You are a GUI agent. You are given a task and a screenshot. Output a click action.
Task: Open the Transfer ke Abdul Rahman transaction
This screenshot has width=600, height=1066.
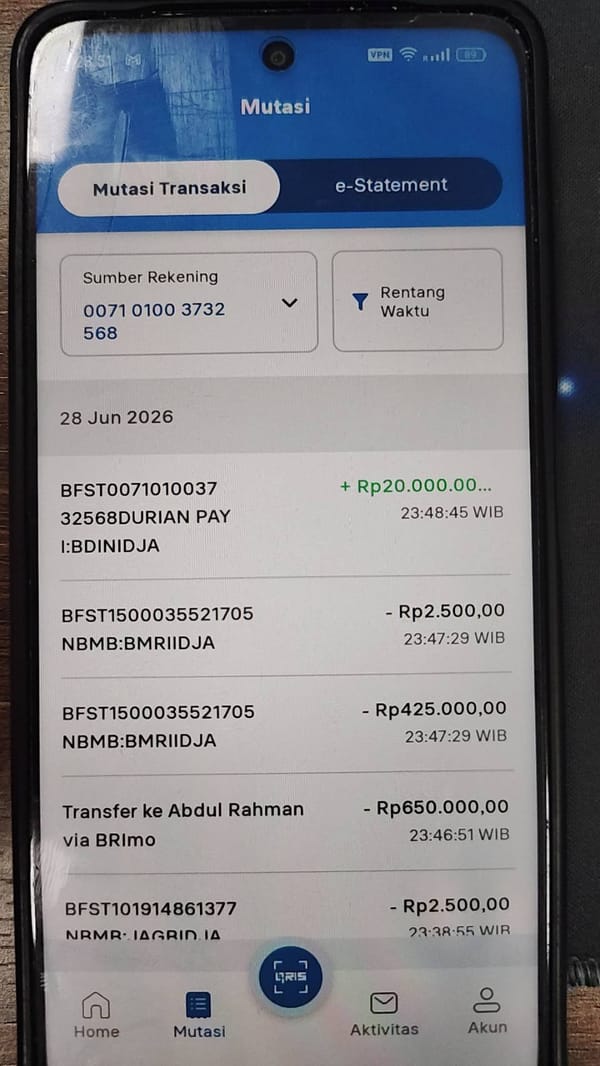coord(285,824)
